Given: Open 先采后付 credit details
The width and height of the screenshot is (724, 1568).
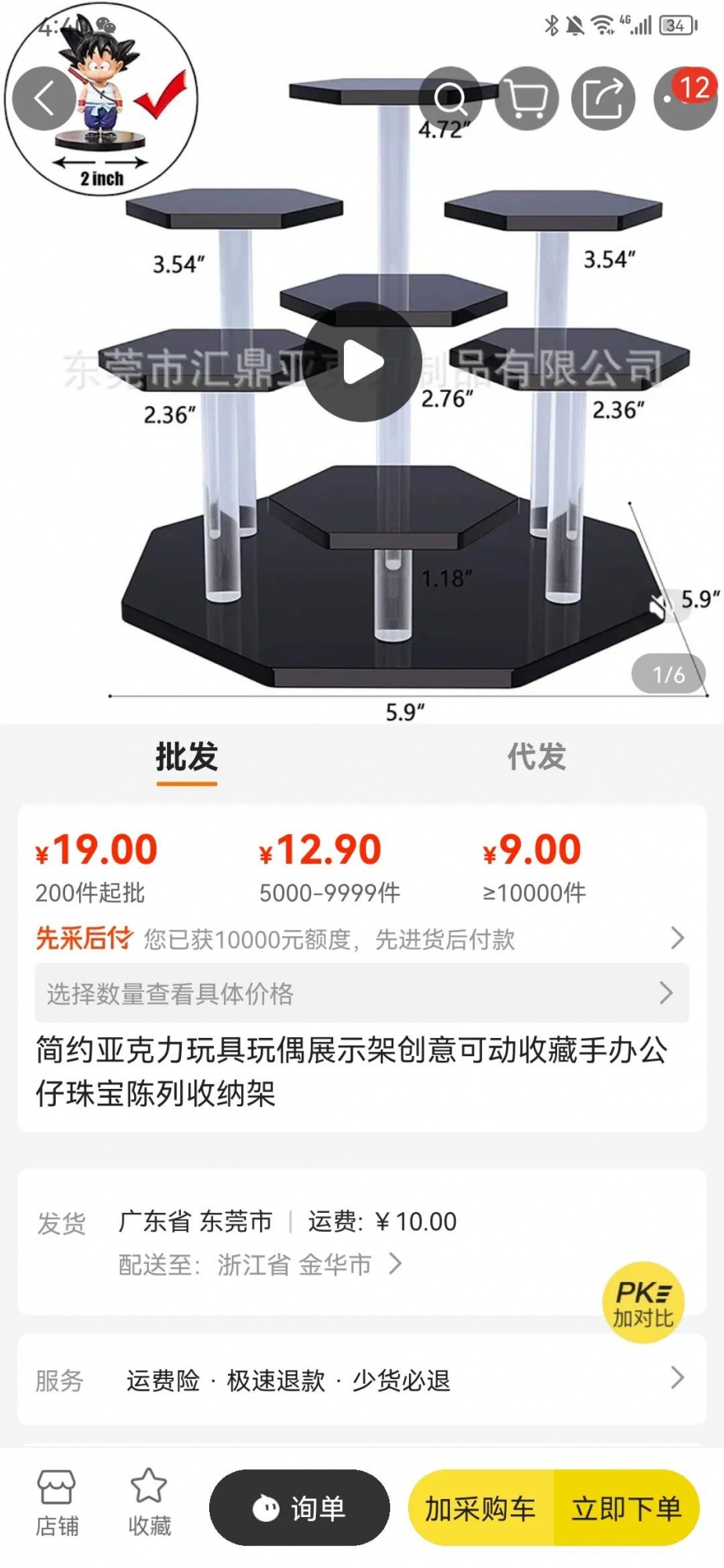Looking at the screenshot, I should coord(360,938).
